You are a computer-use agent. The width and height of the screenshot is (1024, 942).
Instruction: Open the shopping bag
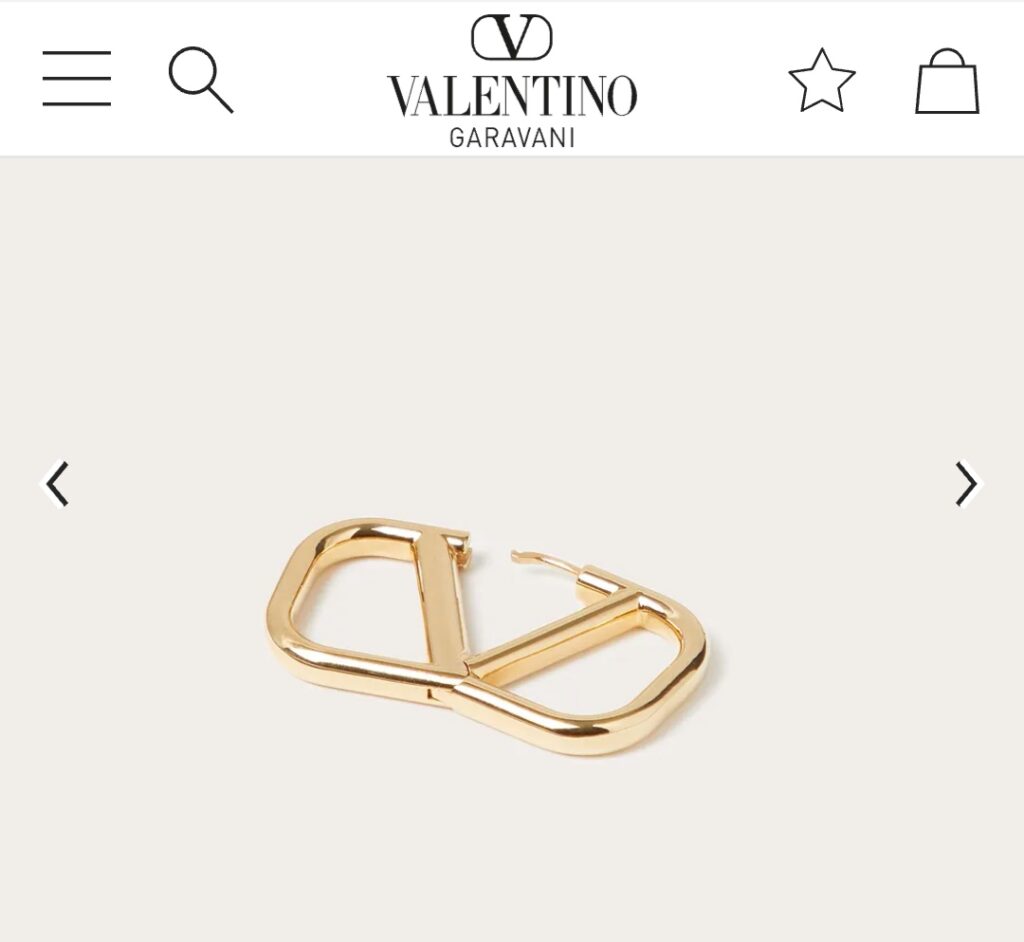(947, 80)
